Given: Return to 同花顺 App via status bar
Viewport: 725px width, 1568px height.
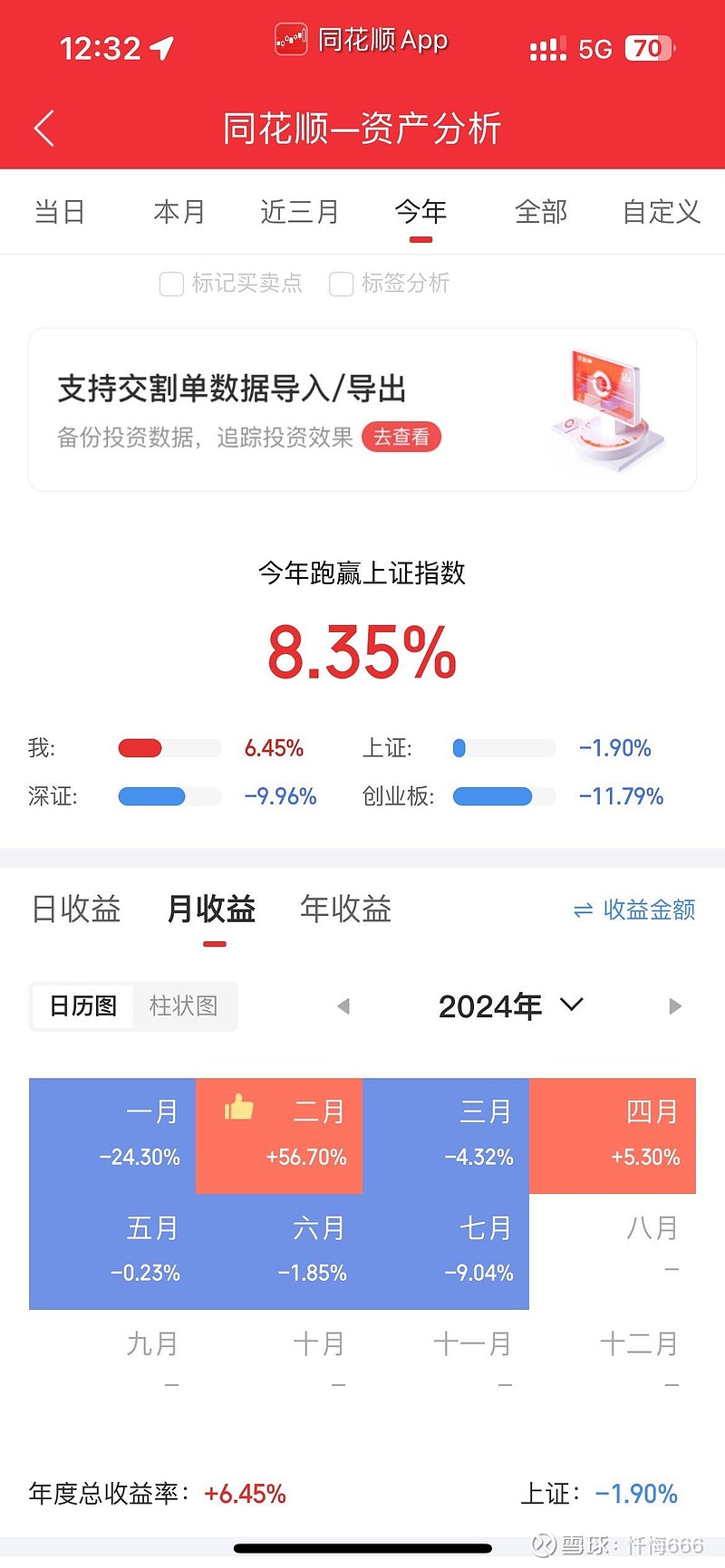Looking at the screenshot, I should pyautogui.click(x=362, y=41).
